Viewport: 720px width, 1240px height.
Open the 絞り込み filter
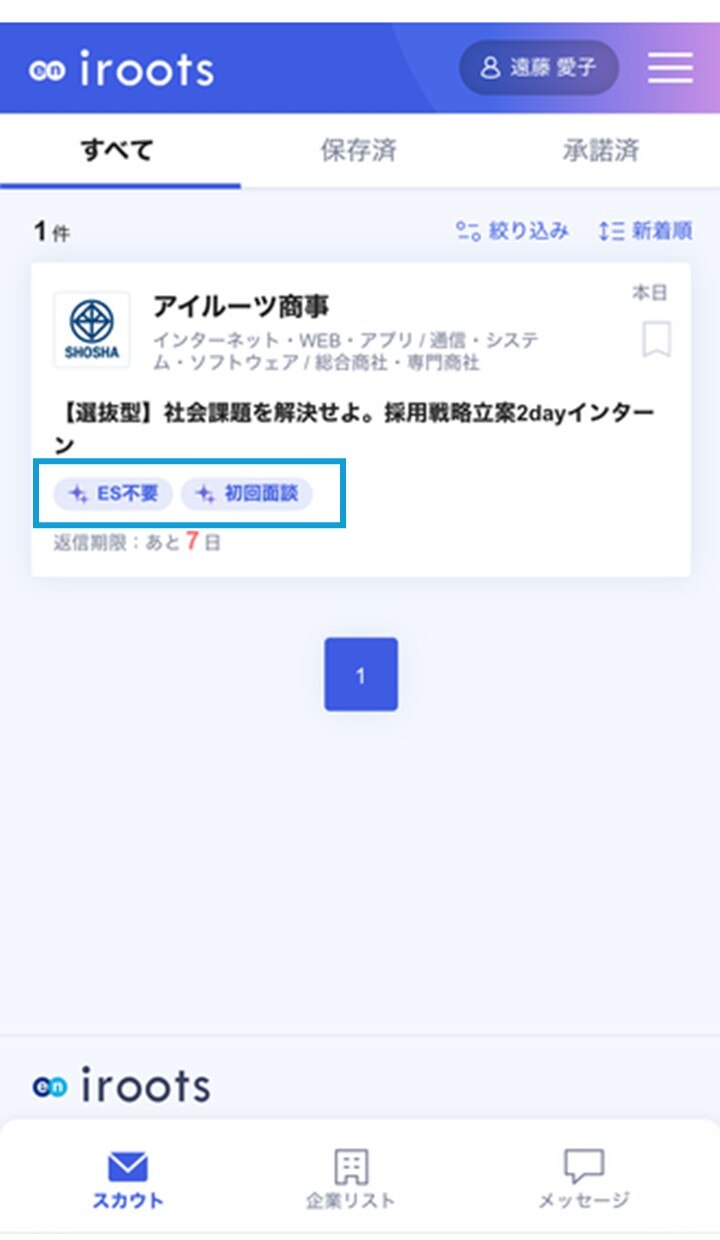(513, 231)
